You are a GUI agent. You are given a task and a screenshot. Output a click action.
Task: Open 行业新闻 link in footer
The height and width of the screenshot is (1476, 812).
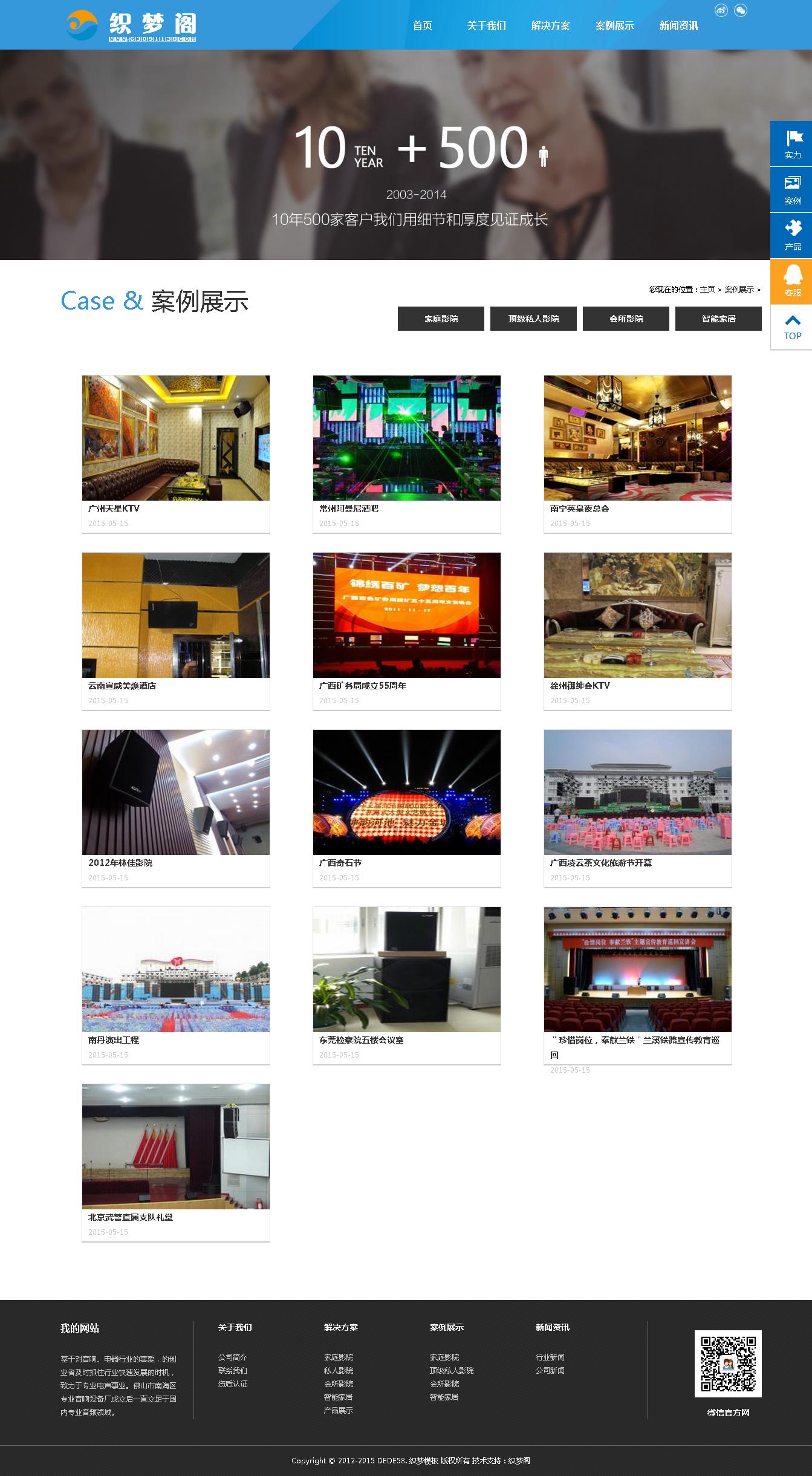[x=550, y=1357]
